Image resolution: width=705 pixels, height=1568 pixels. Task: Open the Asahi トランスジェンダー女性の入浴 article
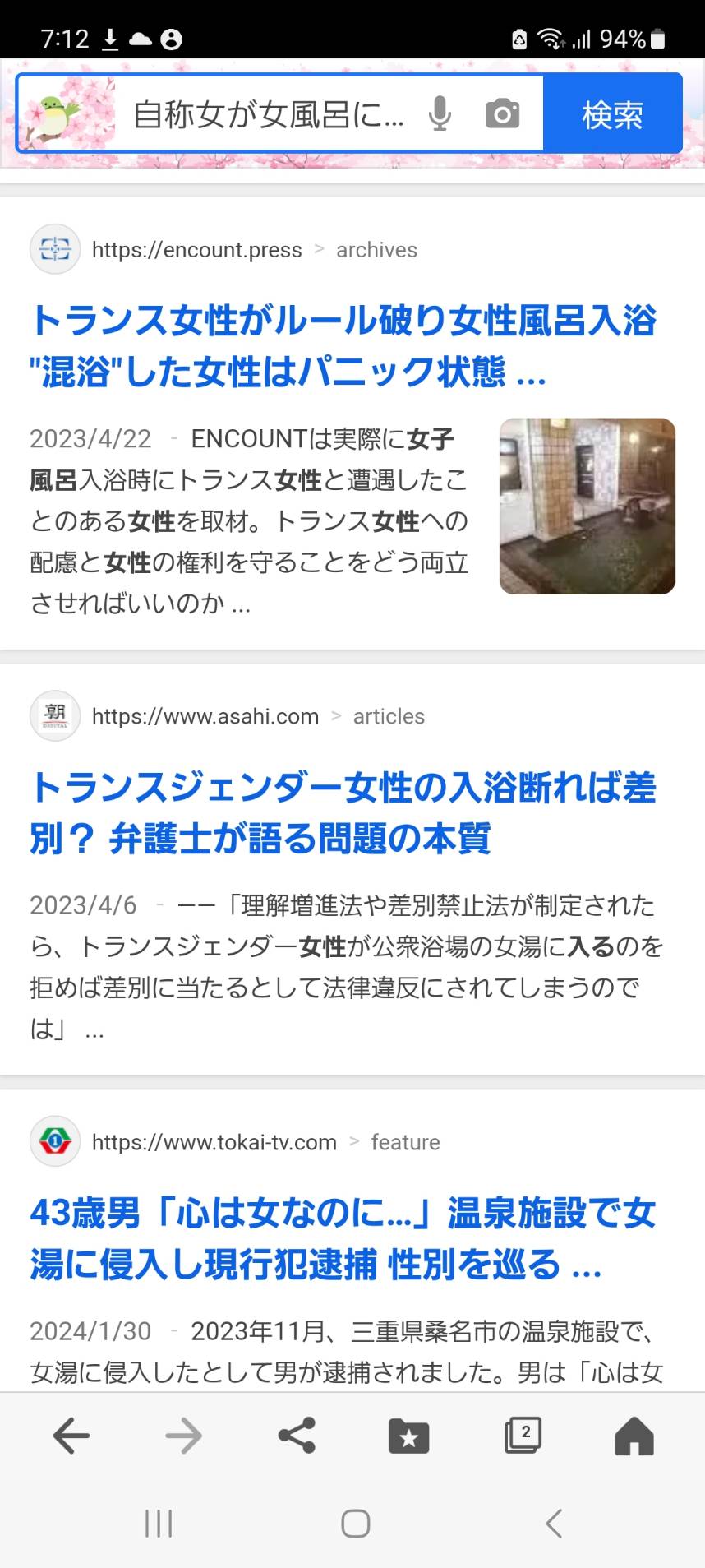[x=343, y=812]
